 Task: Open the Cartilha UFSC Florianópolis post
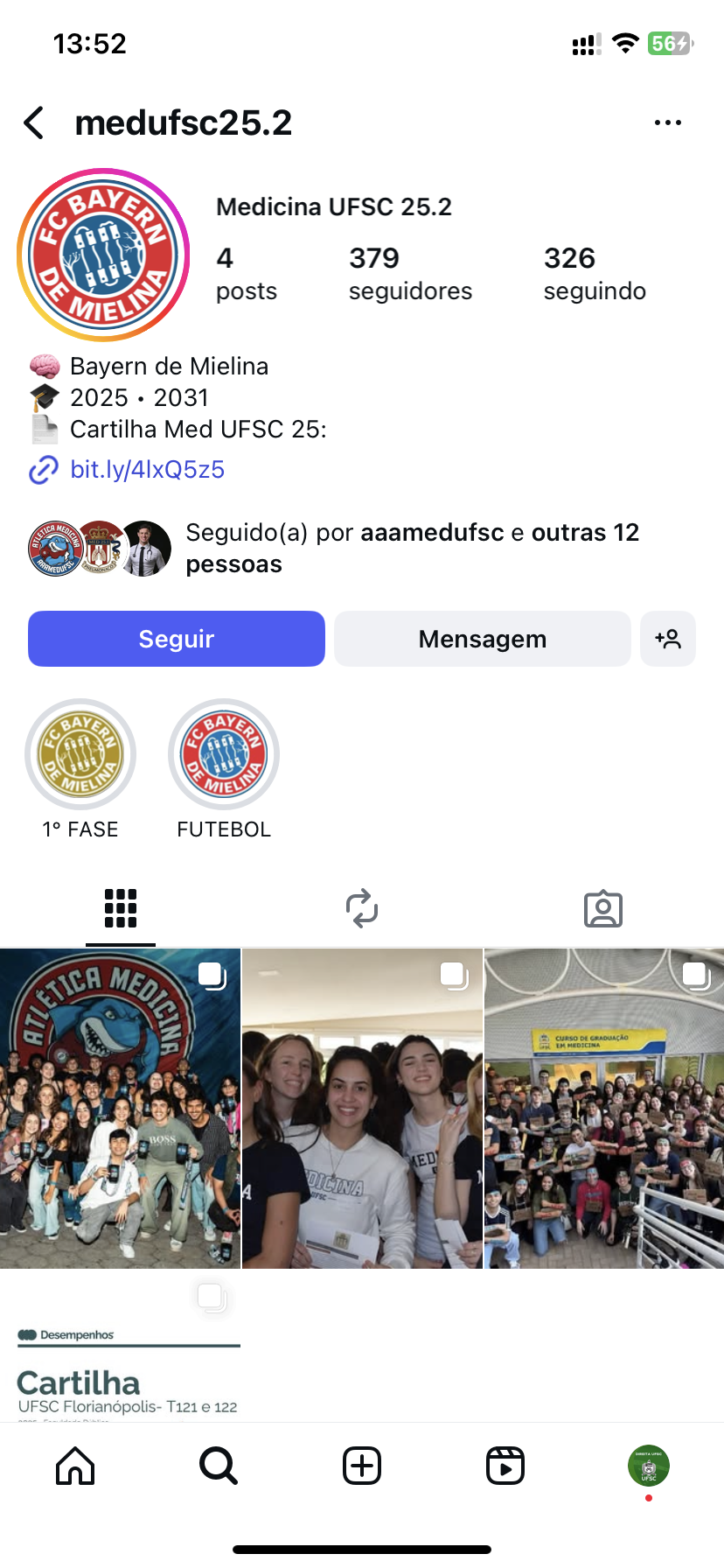click(x=120, y=1347)
